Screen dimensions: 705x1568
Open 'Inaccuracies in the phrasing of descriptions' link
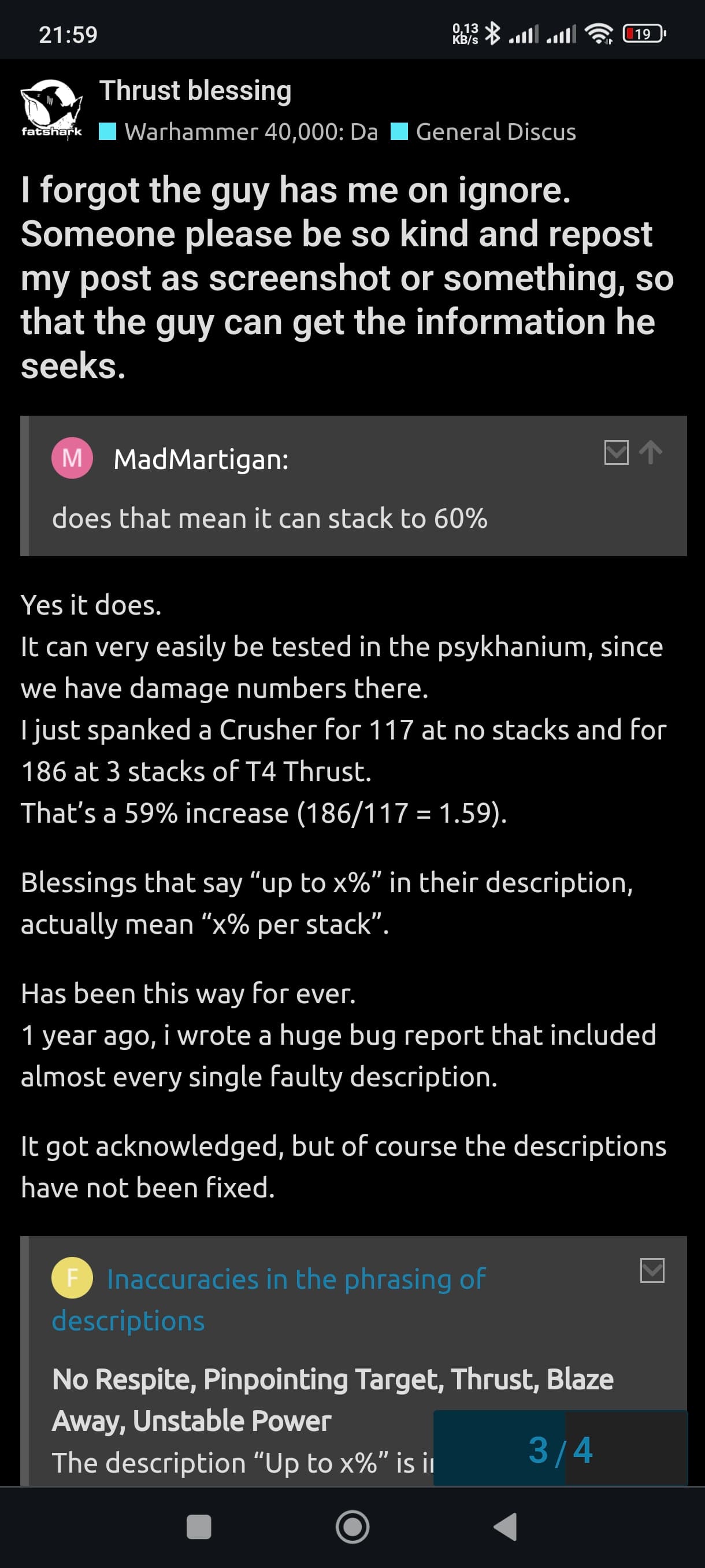coord(268,1299)
